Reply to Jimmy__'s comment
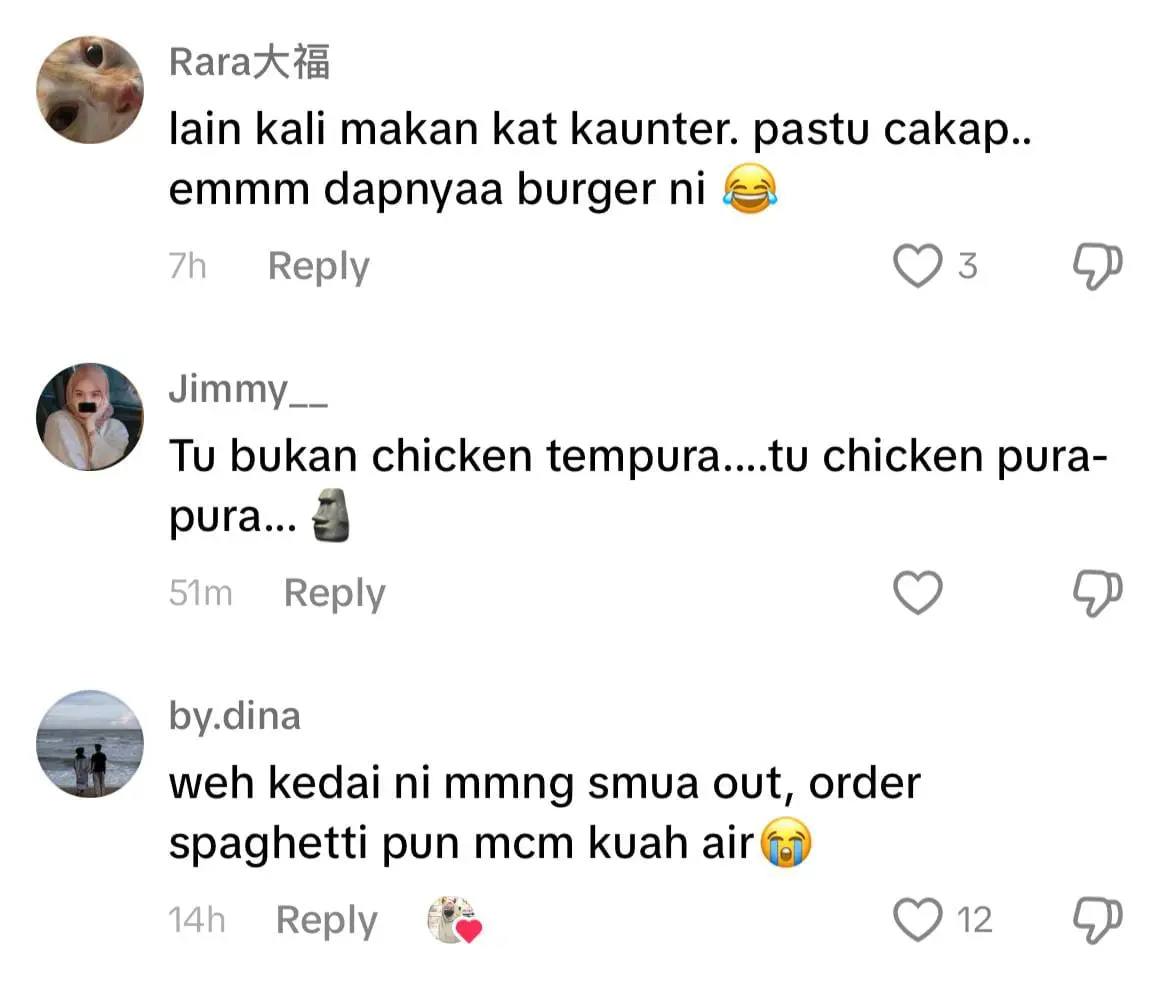The height and width of the screenshot is (984, 1170). 334,594
